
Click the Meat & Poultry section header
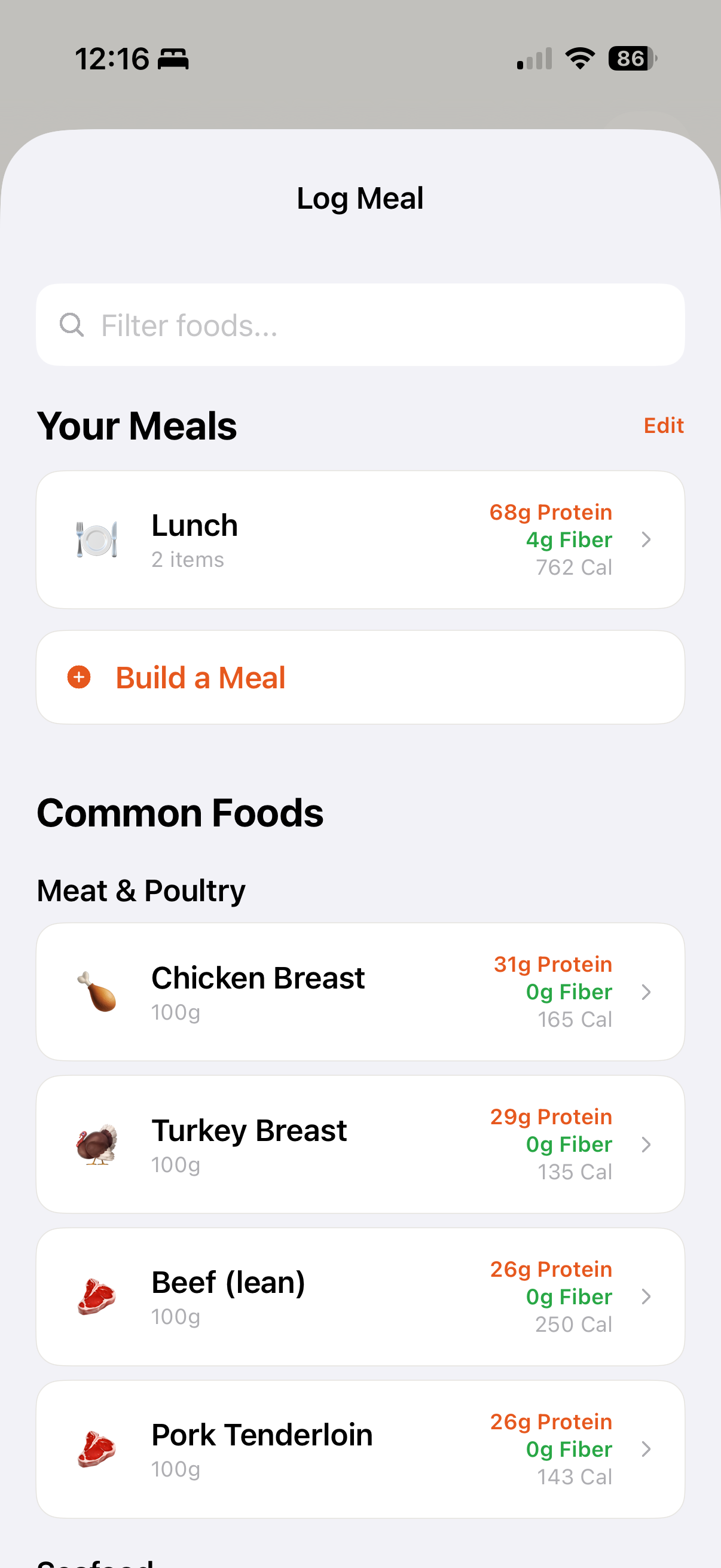pyautogui.click(x=141, y=889)
